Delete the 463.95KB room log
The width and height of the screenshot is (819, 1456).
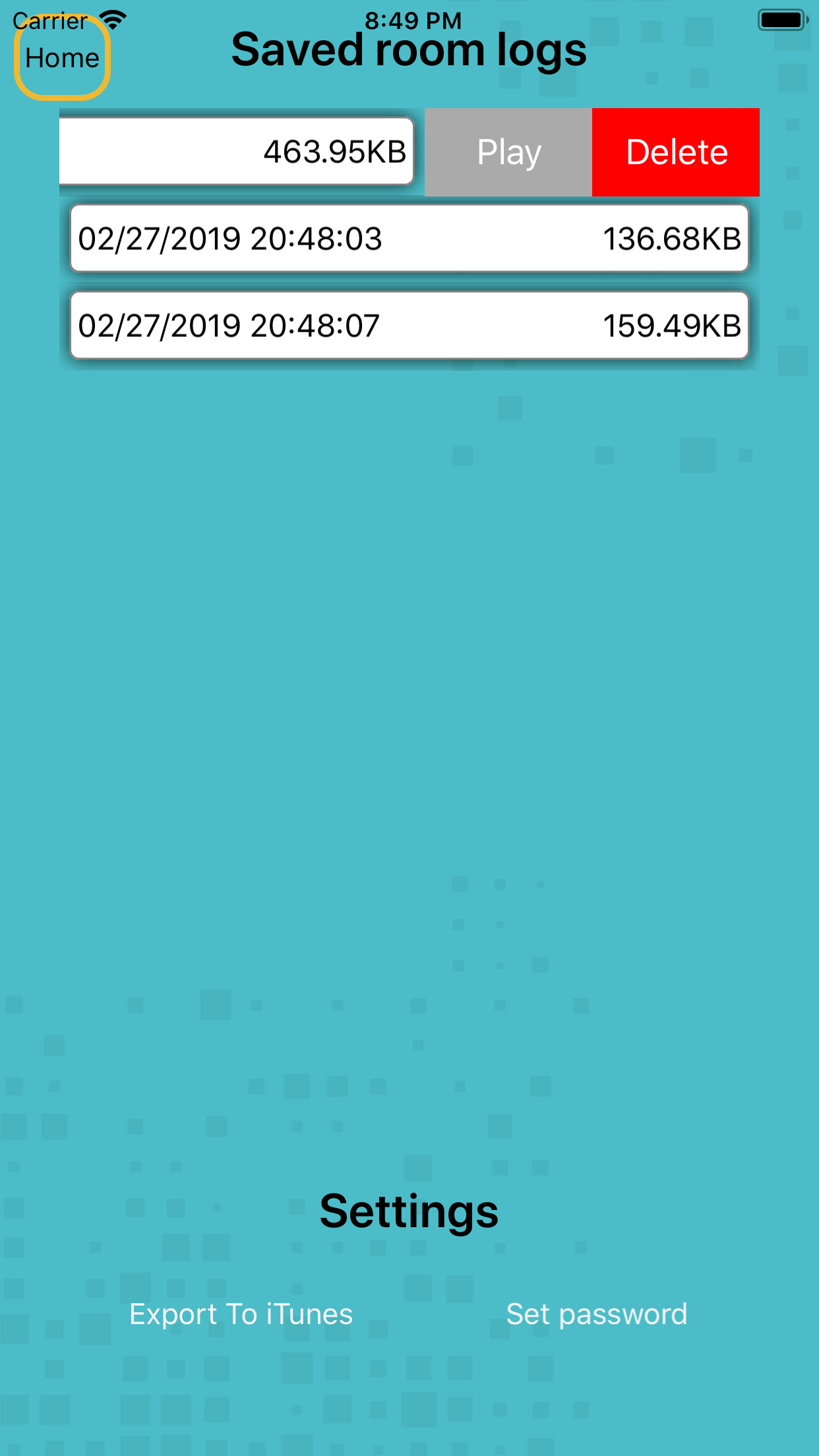(676, 152)
